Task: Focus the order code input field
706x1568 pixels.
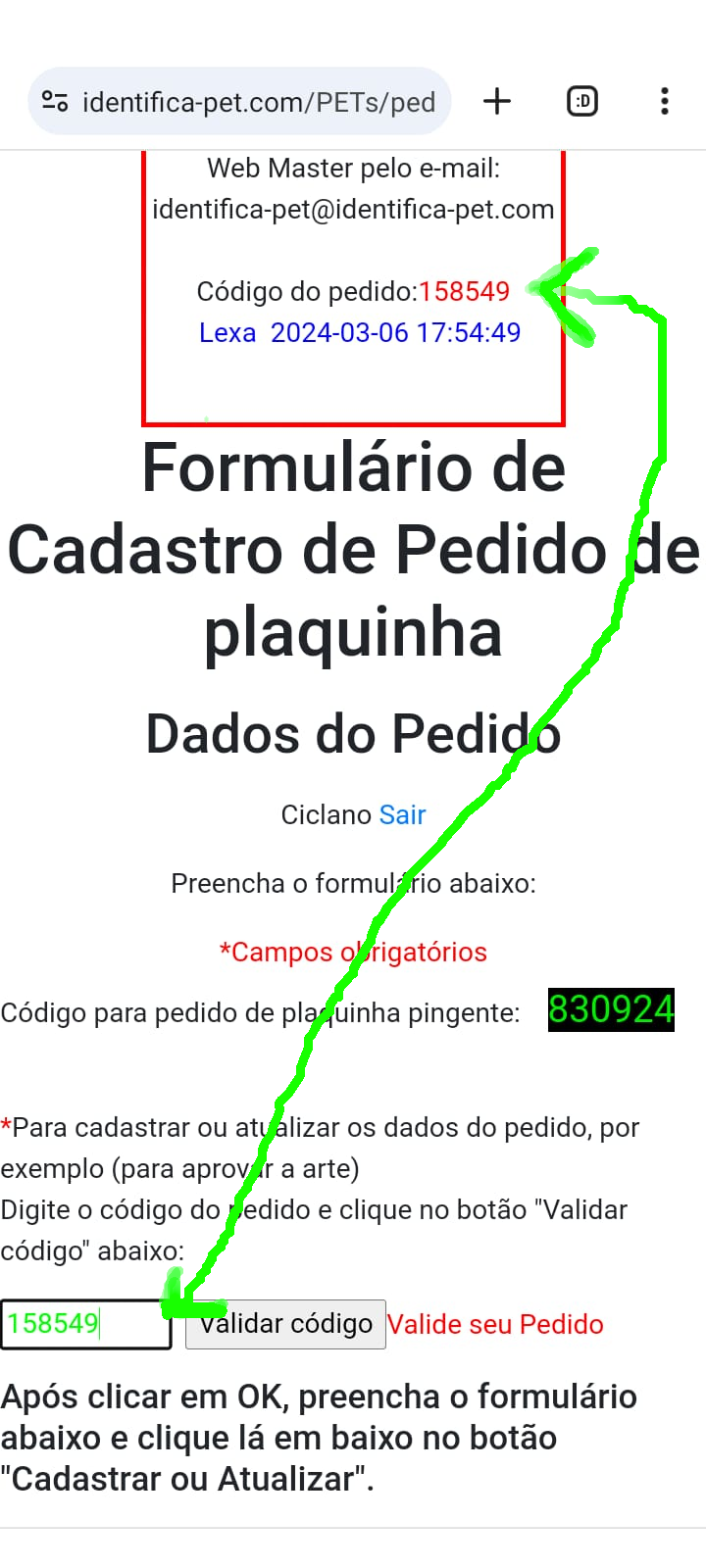Action: coord(85,1324)
